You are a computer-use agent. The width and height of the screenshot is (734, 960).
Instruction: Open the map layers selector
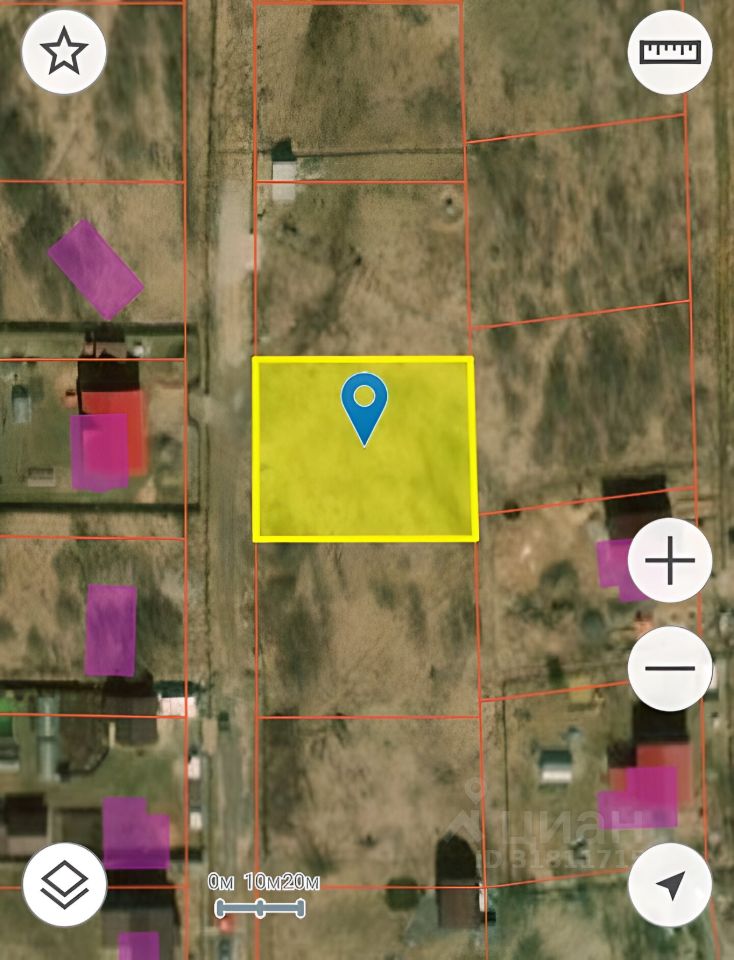pyautogui.click(x=64, y=884)
